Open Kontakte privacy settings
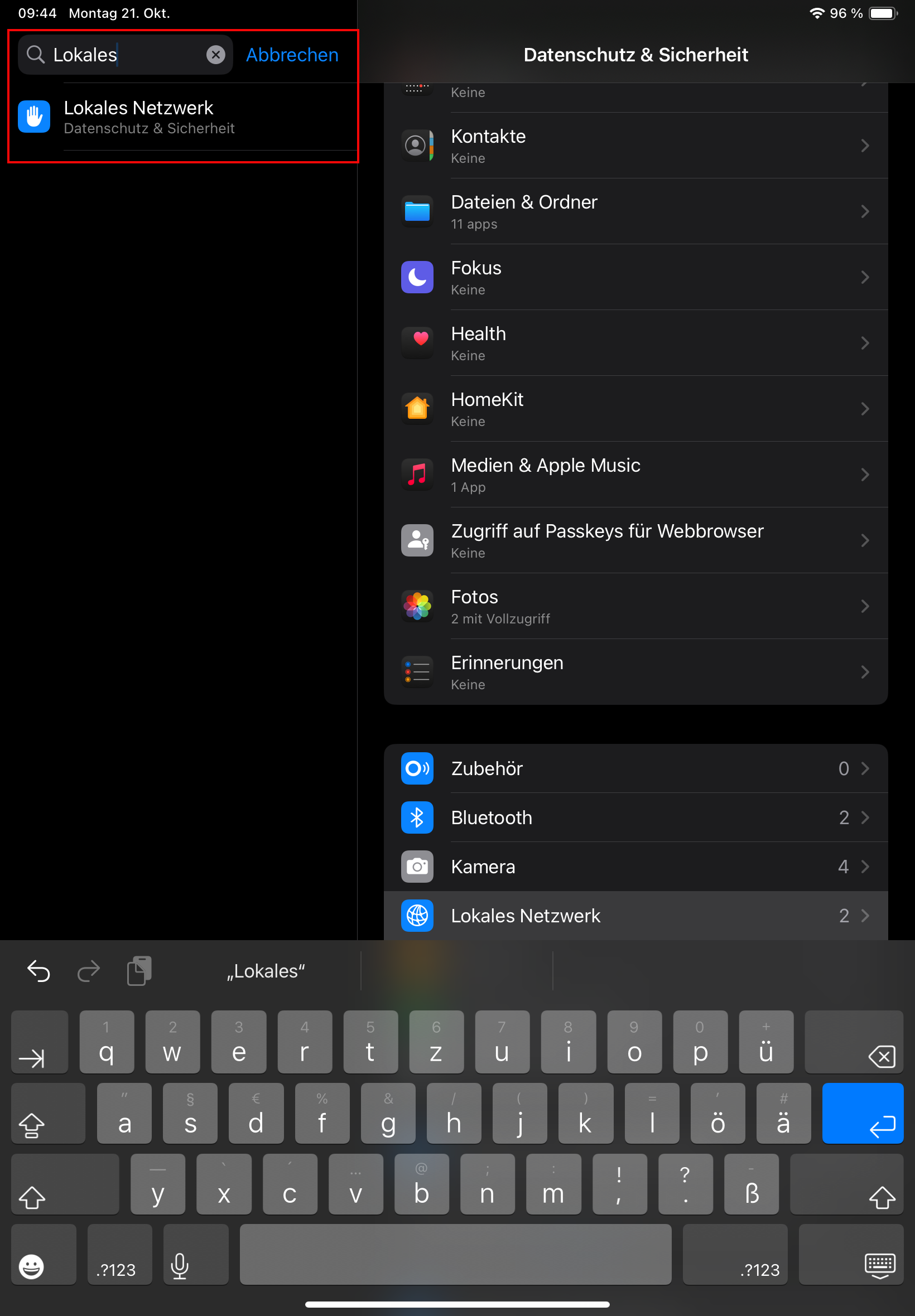Viewport: 915px width, 1316px height. click(635, 146)
